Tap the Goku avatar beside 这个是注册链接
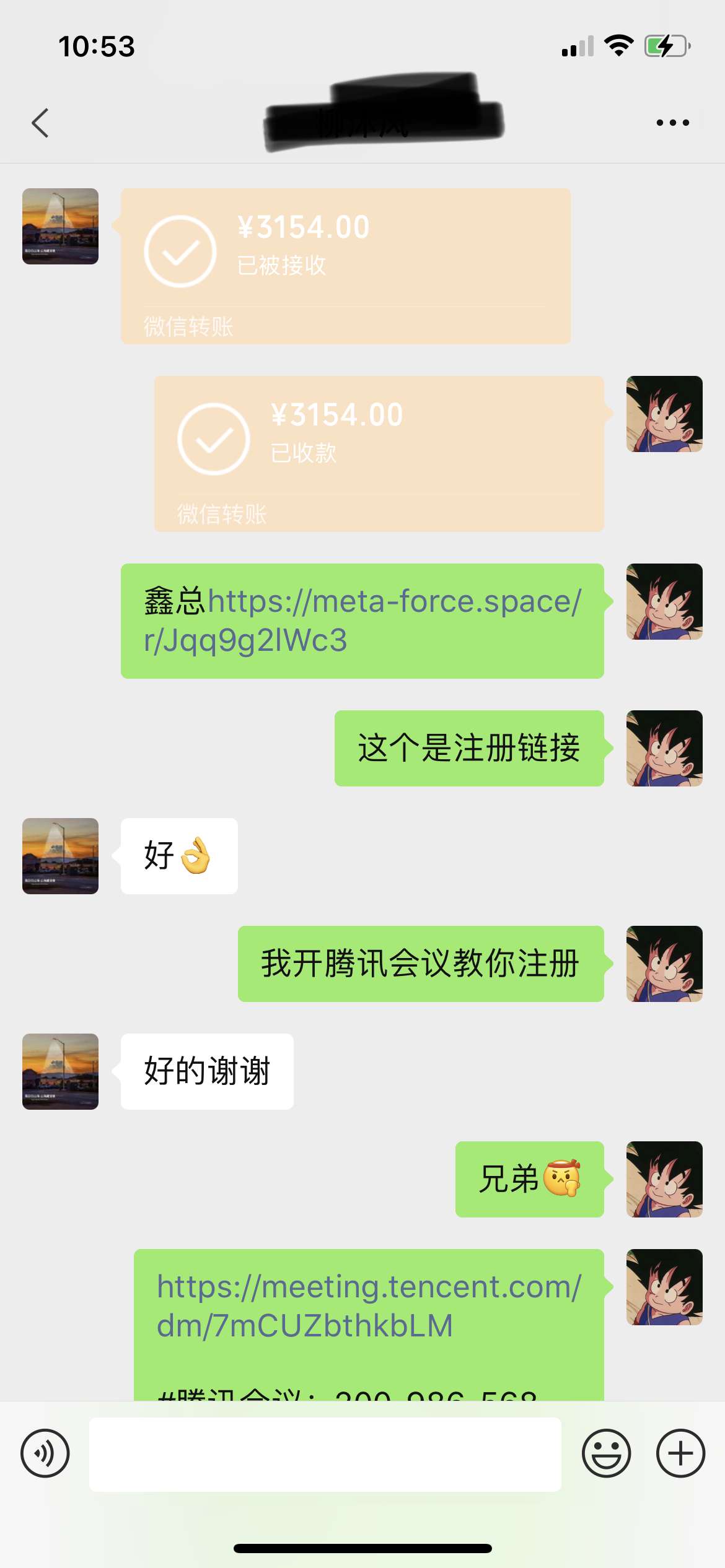This screenshot has width=725, height=1568. tap(664, 748)
